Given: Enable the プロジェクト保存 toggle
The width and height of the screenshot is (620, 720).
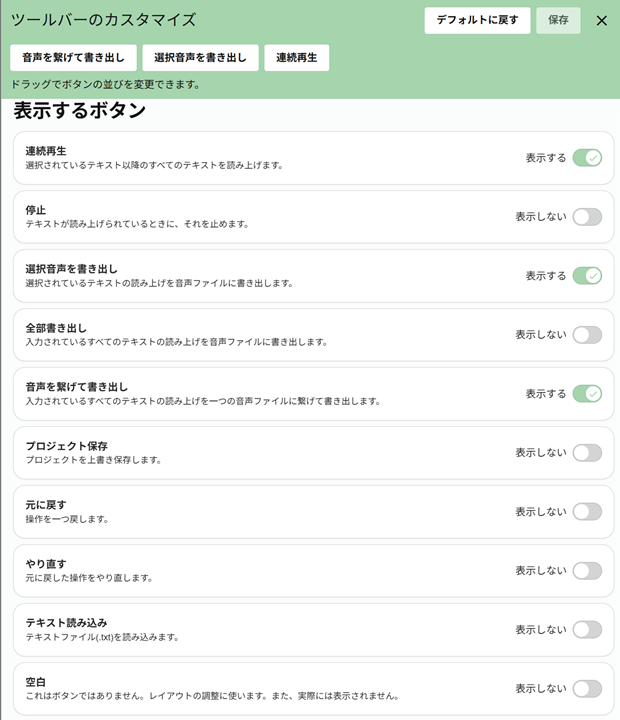Looking at the screenshot, I should coord(587,453).
